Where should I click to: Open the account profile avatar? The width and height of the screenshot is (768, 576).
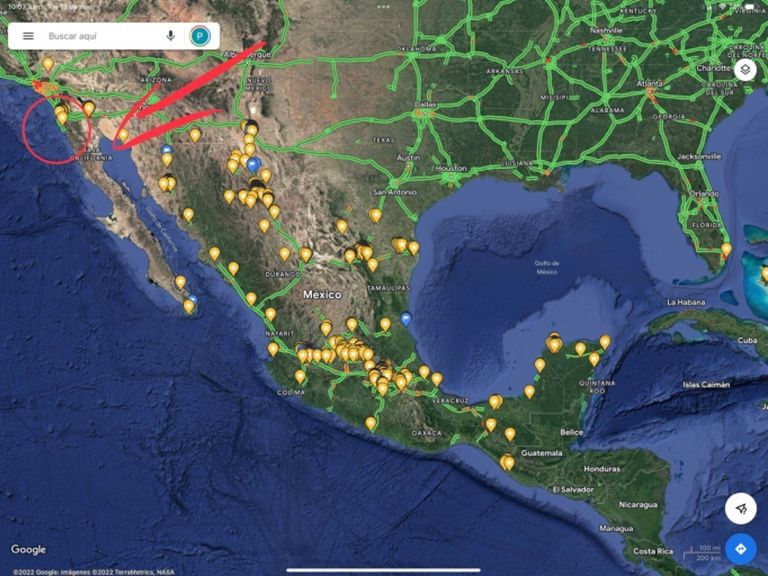click(200, 36)
